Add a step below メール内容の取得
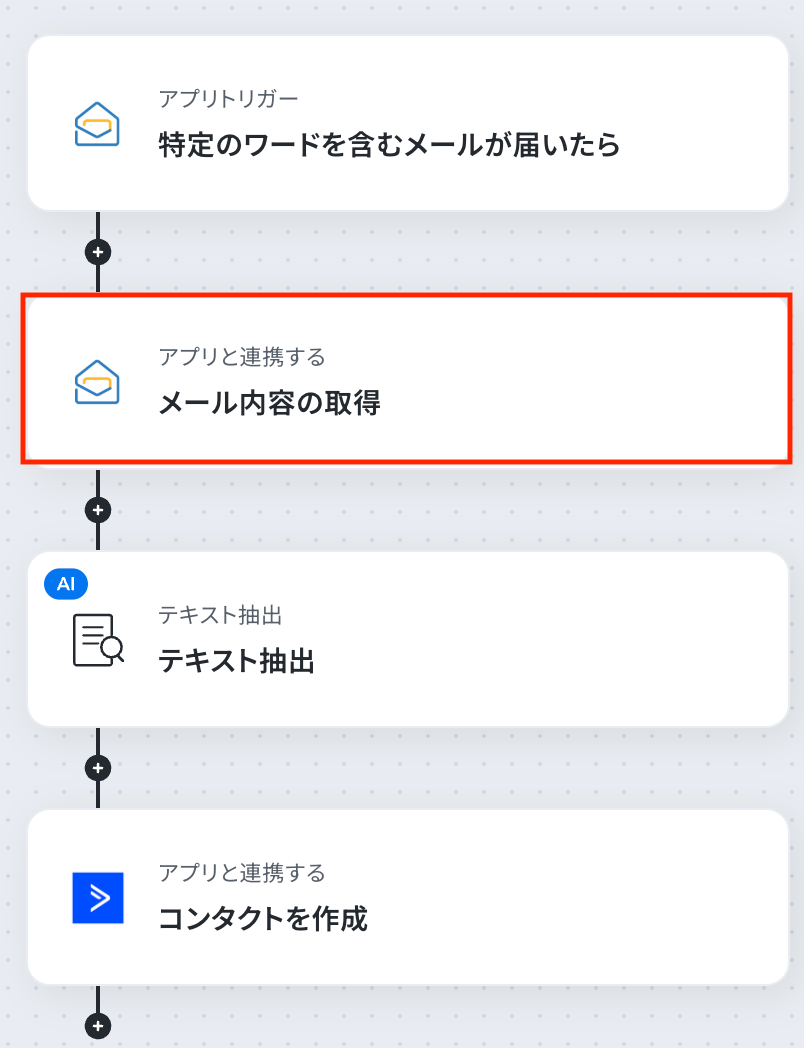The width and height of the screenshot is (804, 1048). pyautogui.click(x=98, y=510)
